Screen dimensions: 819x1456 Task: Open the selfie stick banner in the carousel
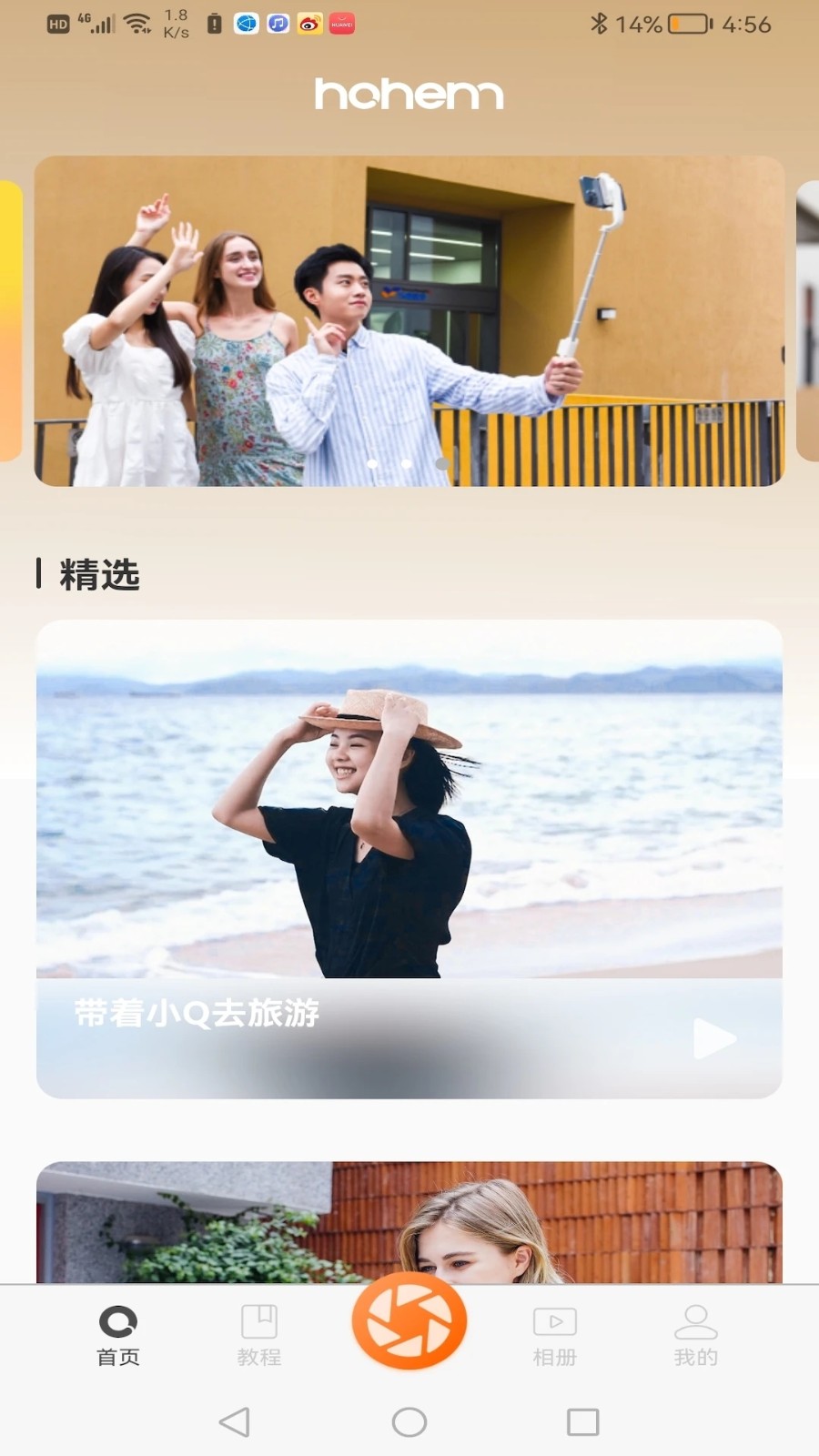point(409,320)
